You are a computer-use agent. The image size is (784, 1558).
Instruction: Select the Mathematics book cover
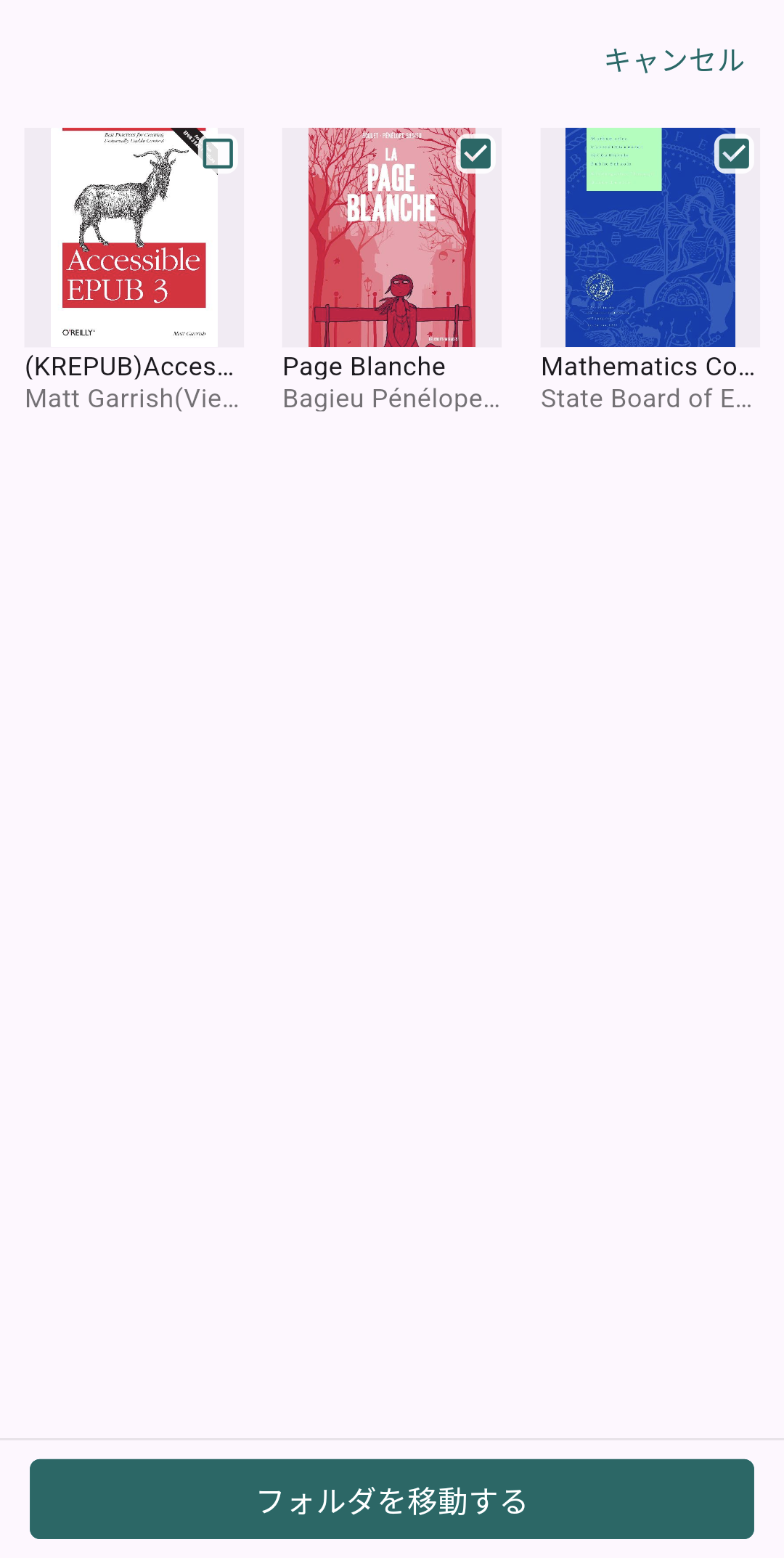click(650, 237)
